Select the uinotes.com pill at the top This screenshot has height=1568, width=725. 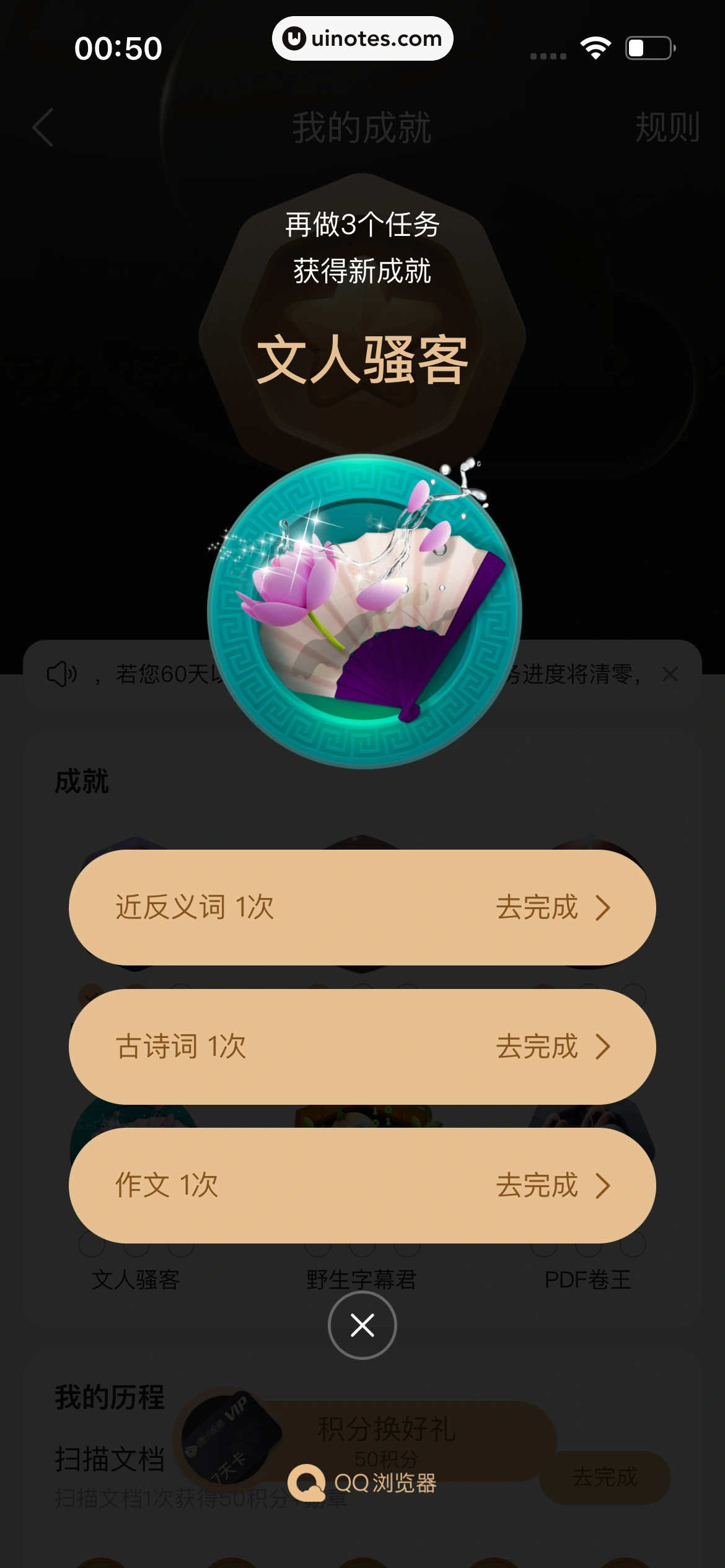(362, 38)
